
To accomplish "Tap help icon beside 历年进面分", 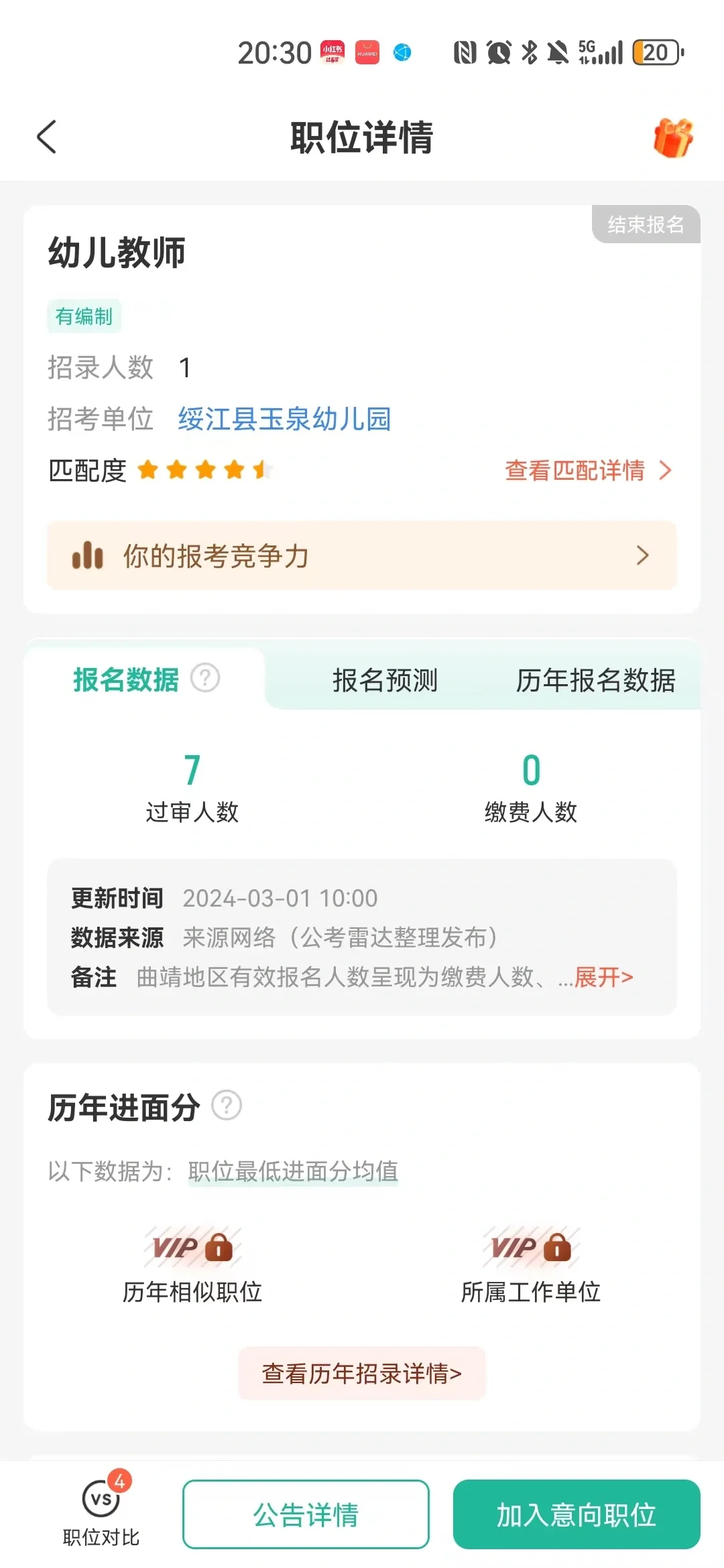I will pyautogui.click(x=227, y=1106).
